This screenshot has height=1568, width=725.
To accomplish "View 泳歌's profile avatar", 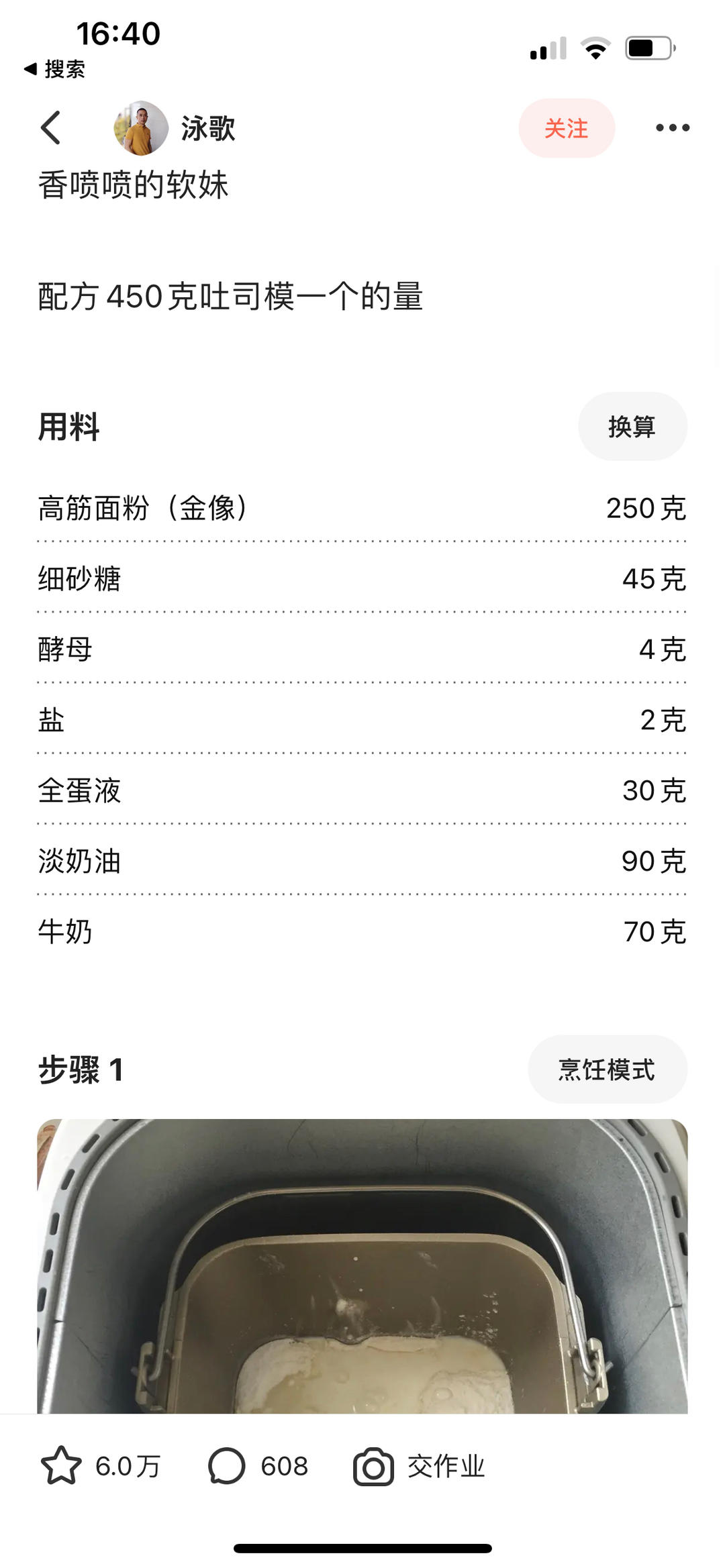I will [x=141, y=129].
